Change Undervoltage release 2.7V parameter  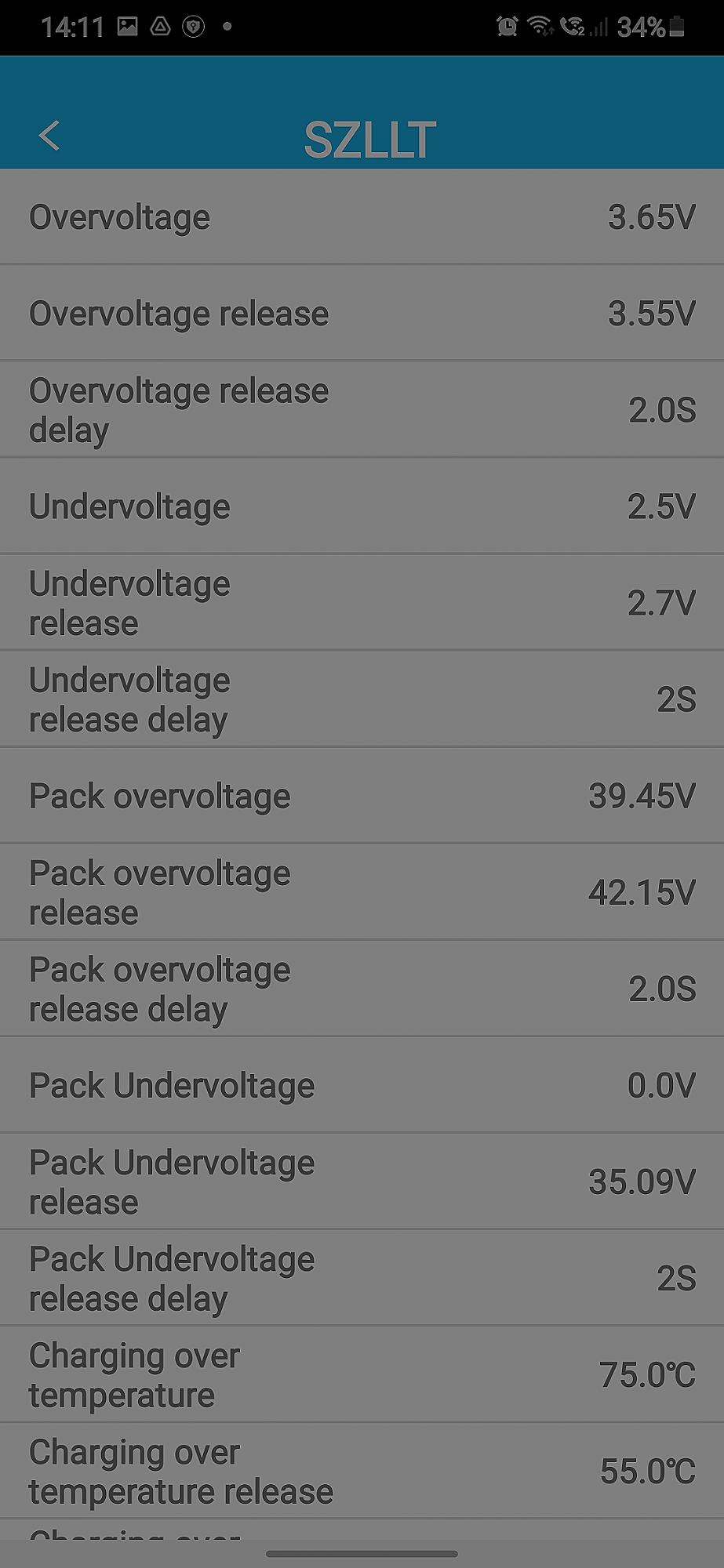tap(362, 602)
